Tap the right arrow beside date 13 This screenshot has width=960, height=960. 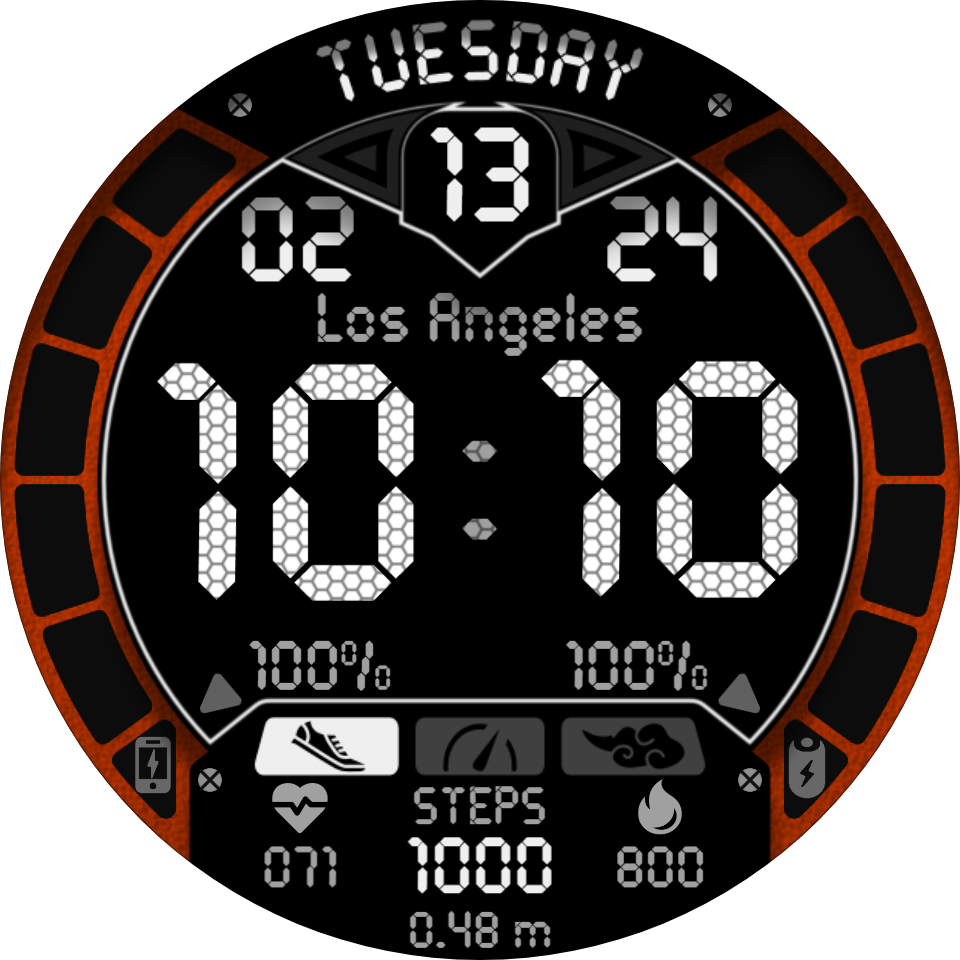[x=599, y=157]
